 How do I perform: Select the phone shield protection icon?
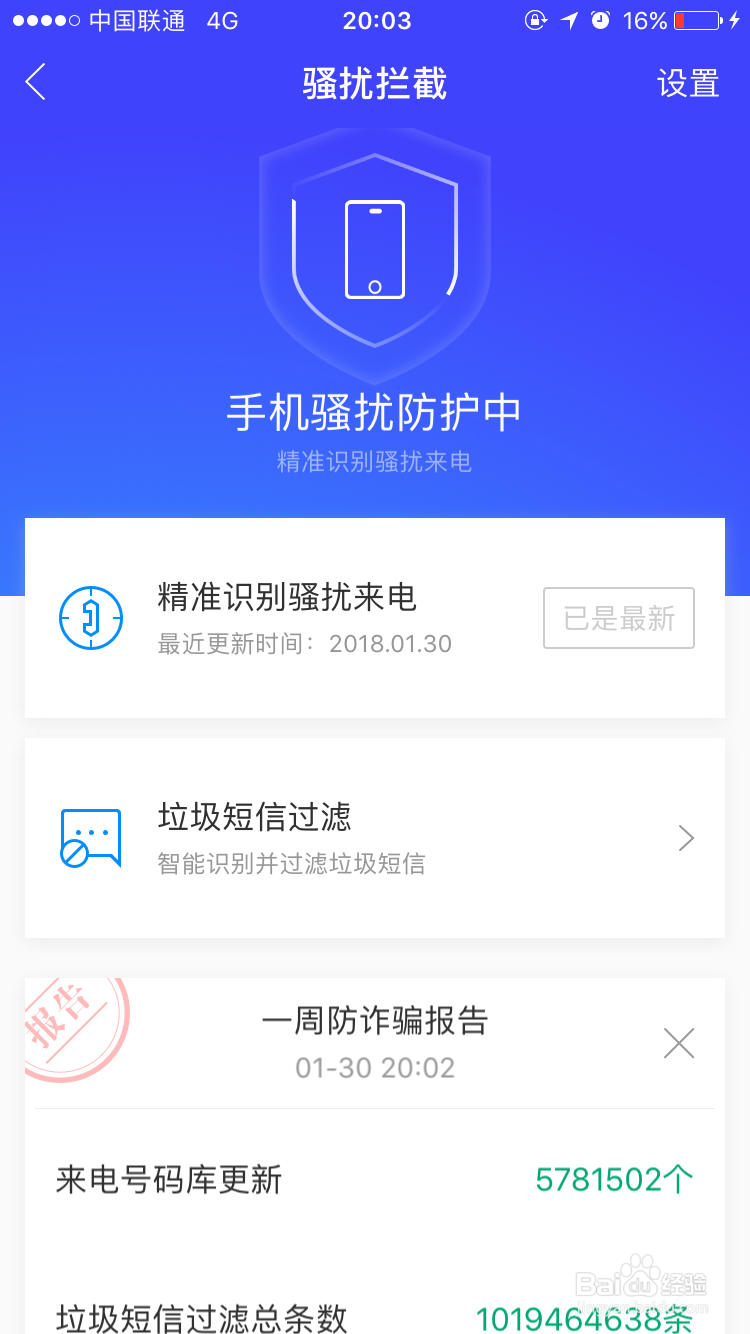[x=375, y=250]
